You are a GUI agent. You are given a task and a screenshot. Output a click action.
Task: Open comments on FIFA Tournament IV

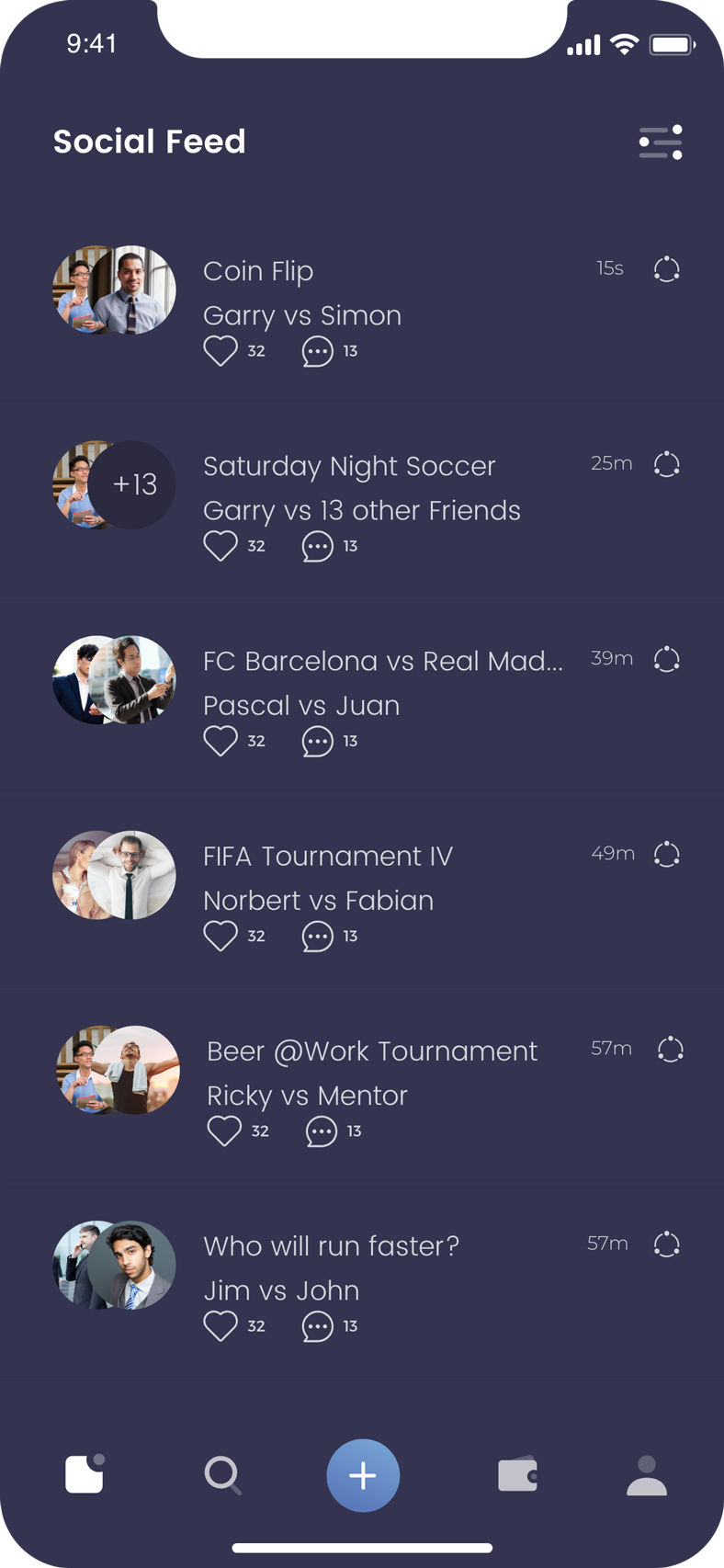coord(317,936)
